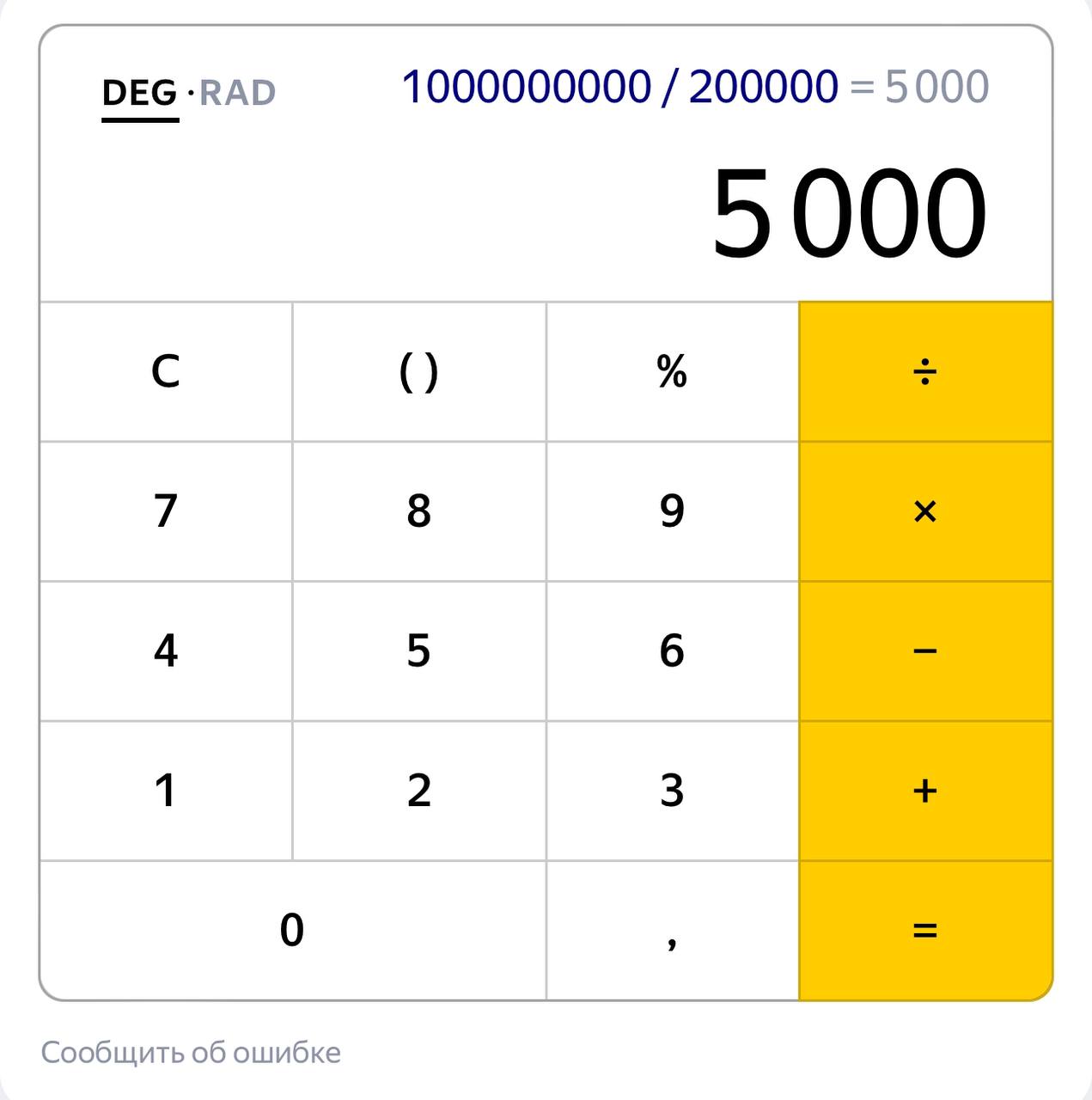The height and width of the screenshot is (1100, 1092).
Task: Enter digit 8
Action: pos(419,511)
